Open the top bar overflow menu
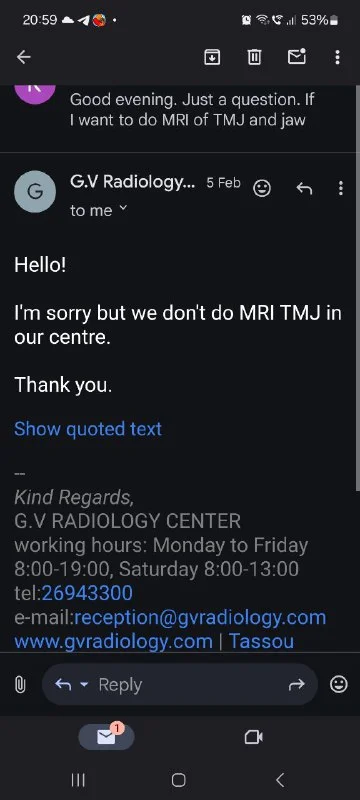 tap(337, 57)
